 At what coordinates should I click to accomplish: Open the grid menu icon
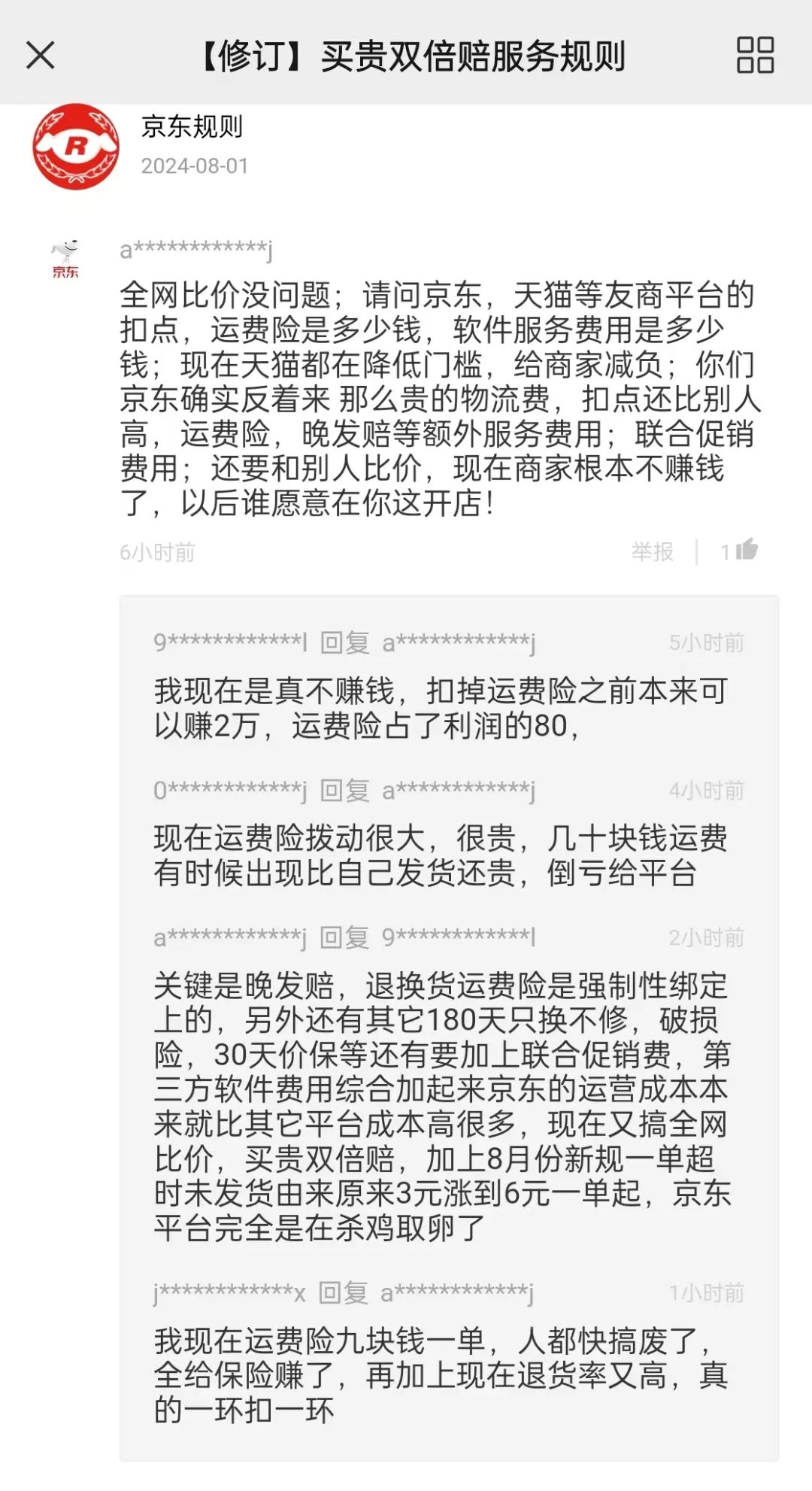755,55
